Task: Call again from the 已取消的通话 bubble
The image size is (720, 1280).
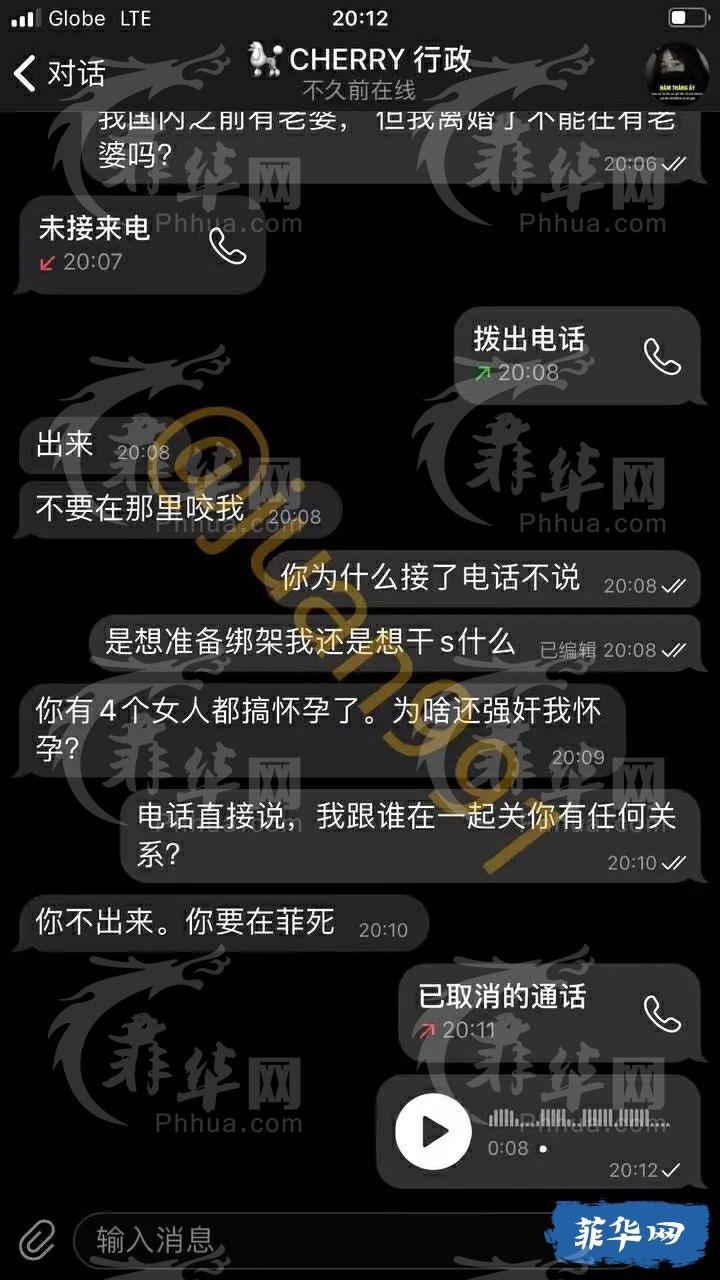Action: [661, 1013]
